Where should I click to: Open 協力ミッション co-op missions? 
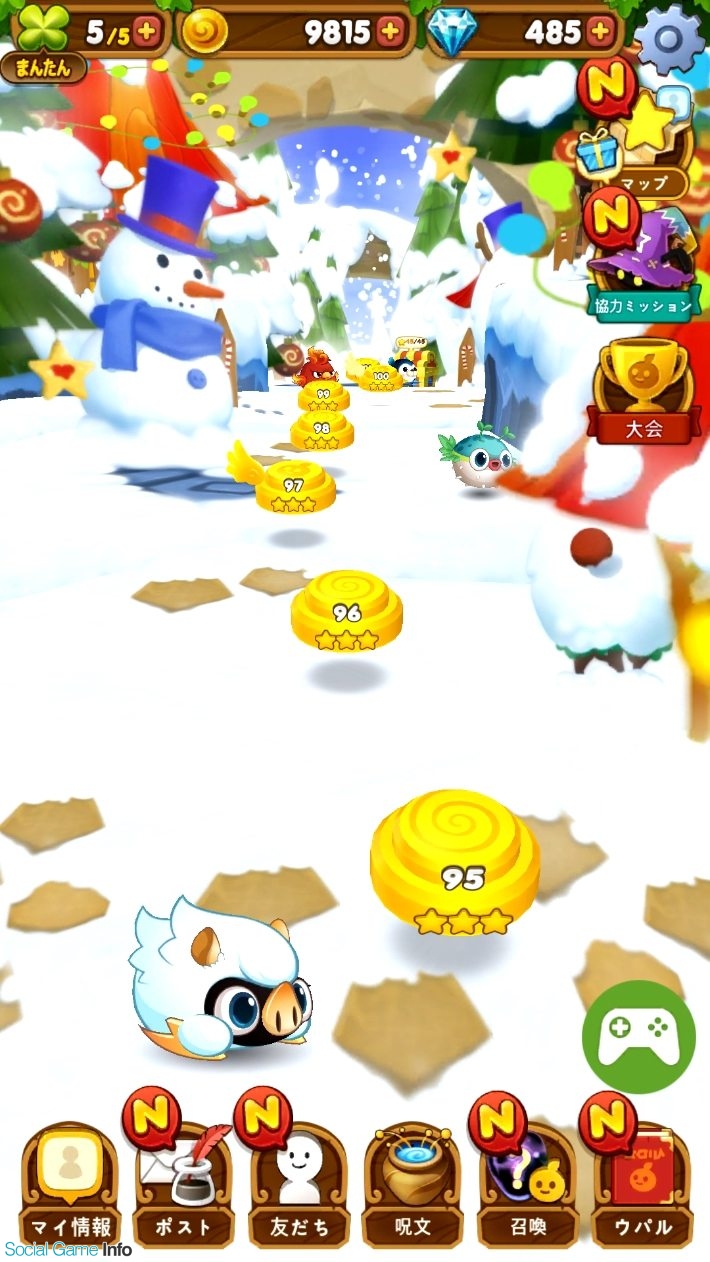click(x=642, y=265)
